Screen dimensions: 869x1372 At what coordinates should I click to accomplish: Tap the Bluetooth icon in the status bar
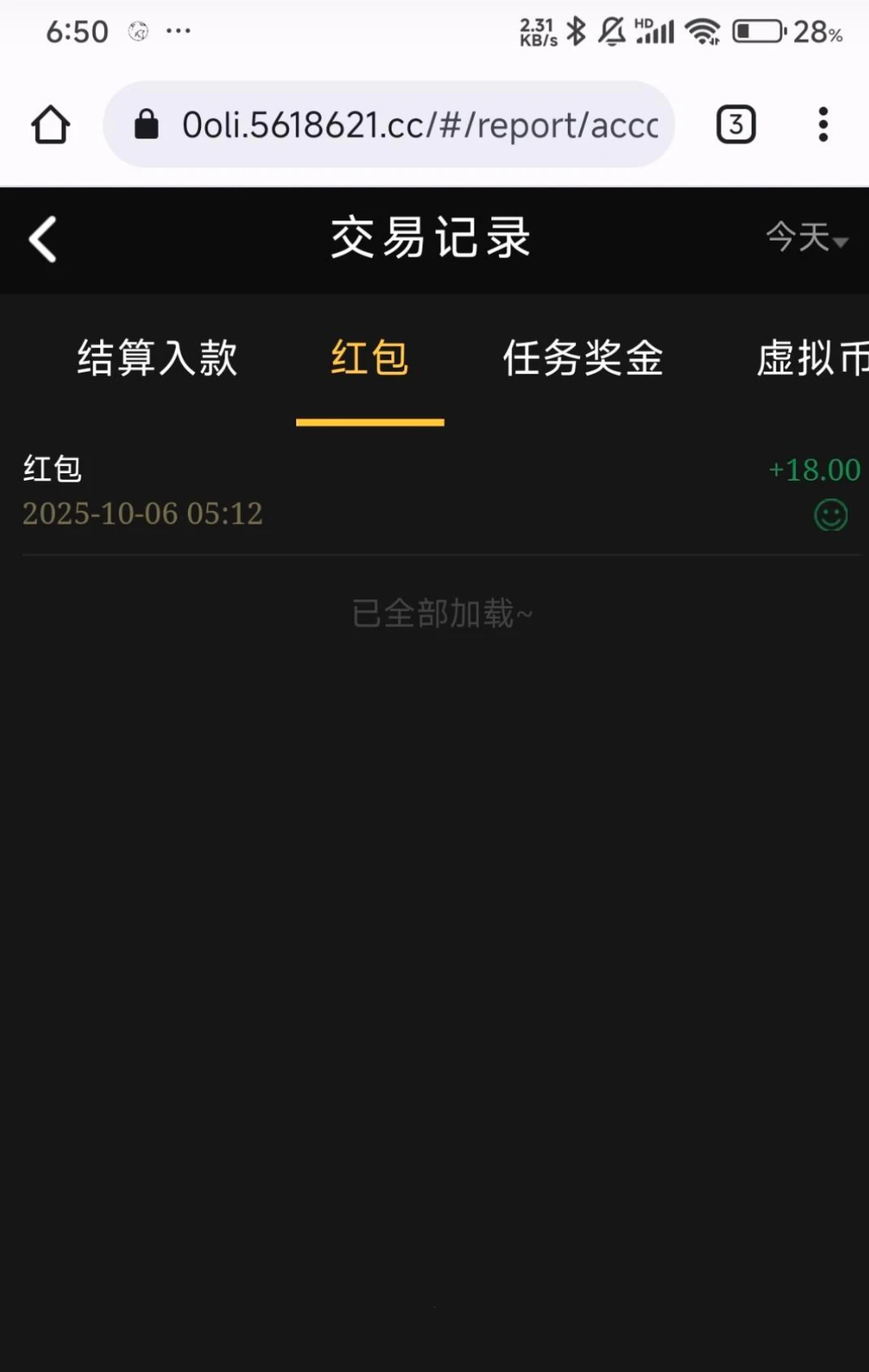tap(579, 30)
